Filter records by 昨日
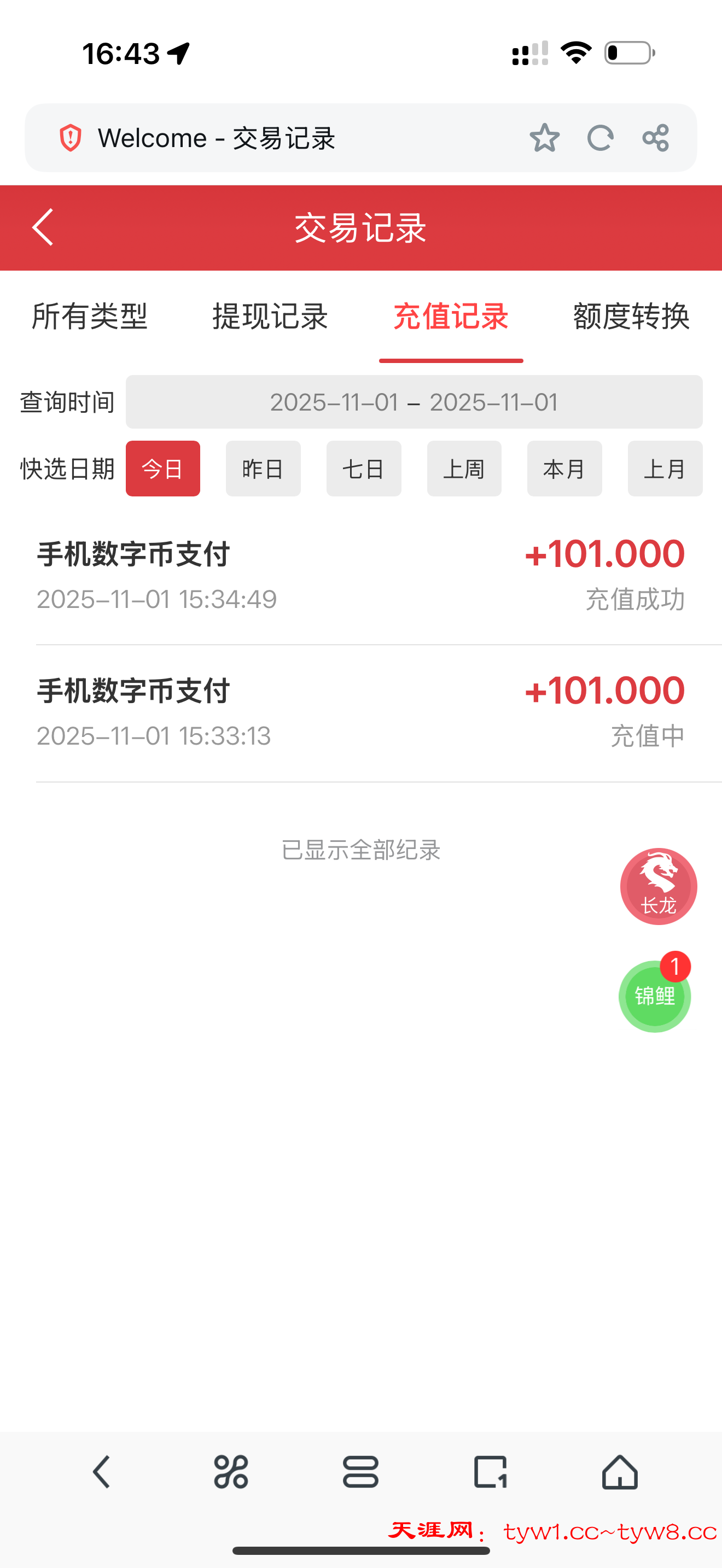This screenshot has height=1568, width=722. click(263, 469)
